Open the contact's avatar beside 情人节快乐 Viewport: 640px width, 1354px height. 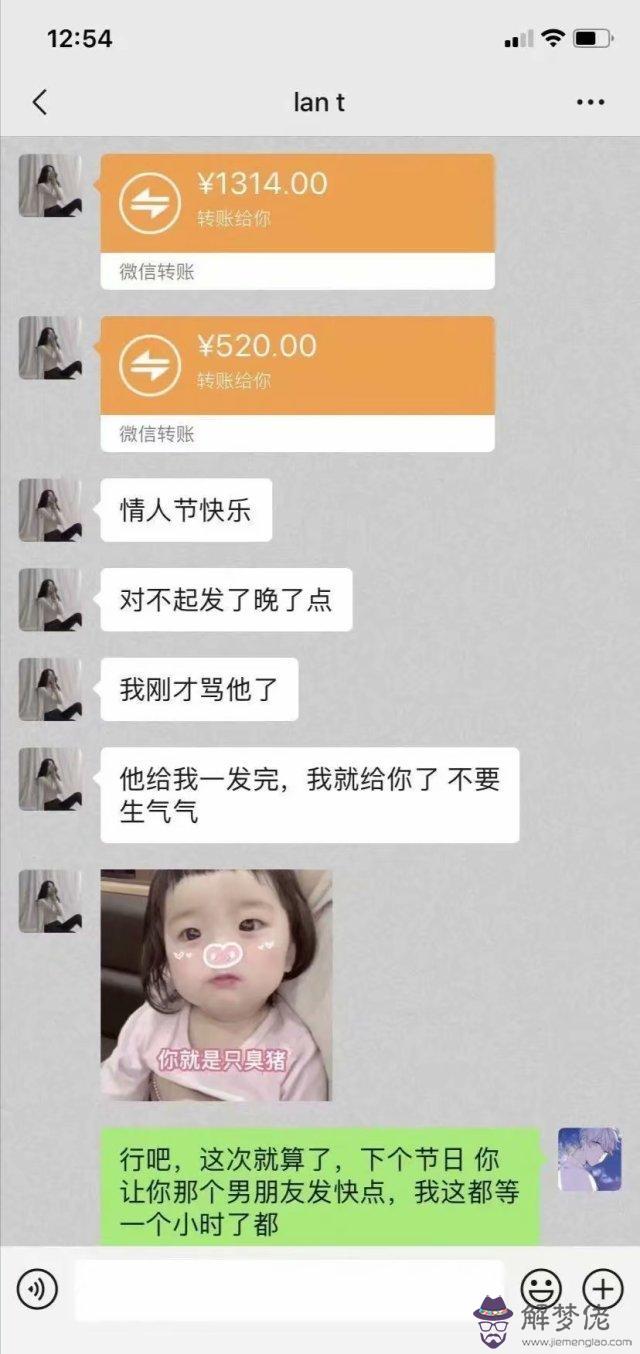(50, 510)
